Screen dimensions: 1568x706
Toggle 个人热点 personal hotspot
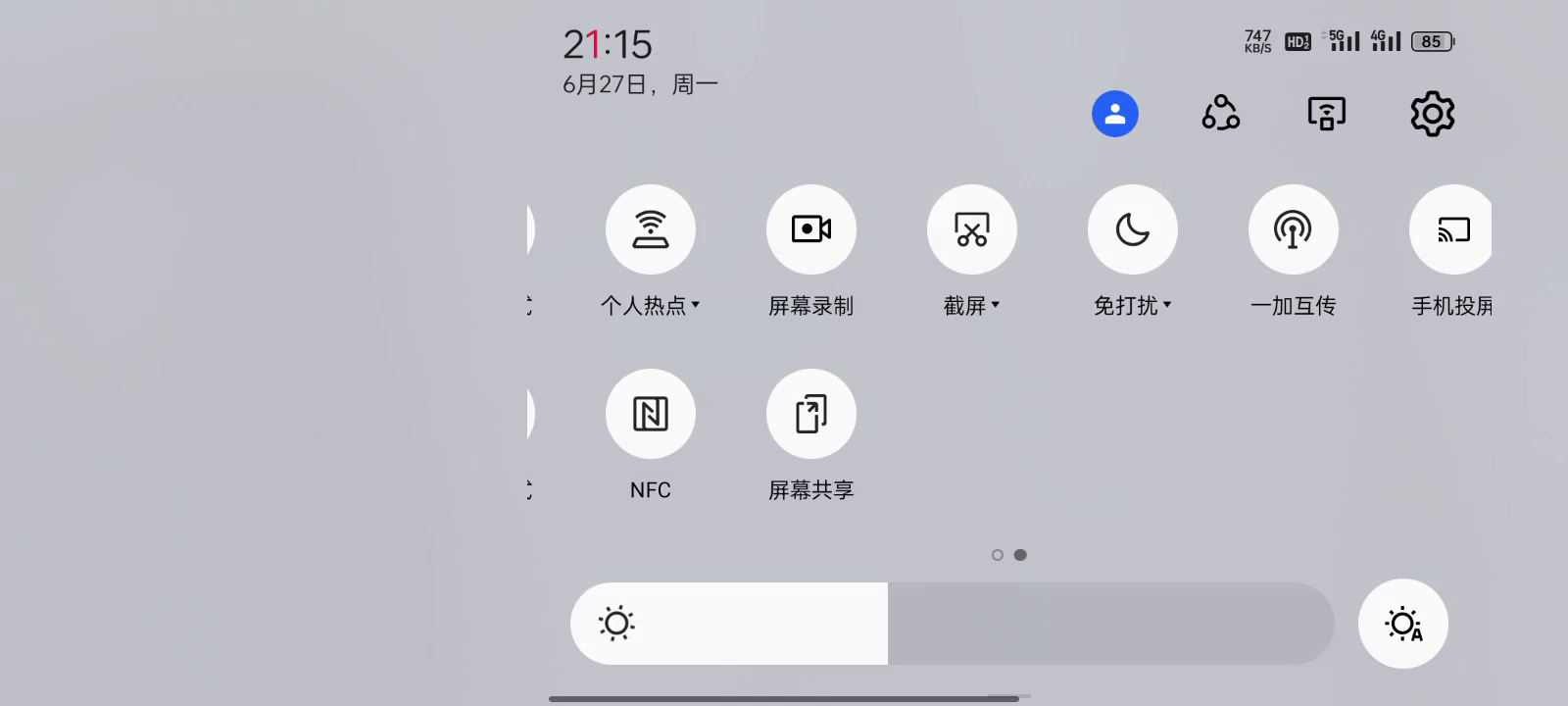651,229
